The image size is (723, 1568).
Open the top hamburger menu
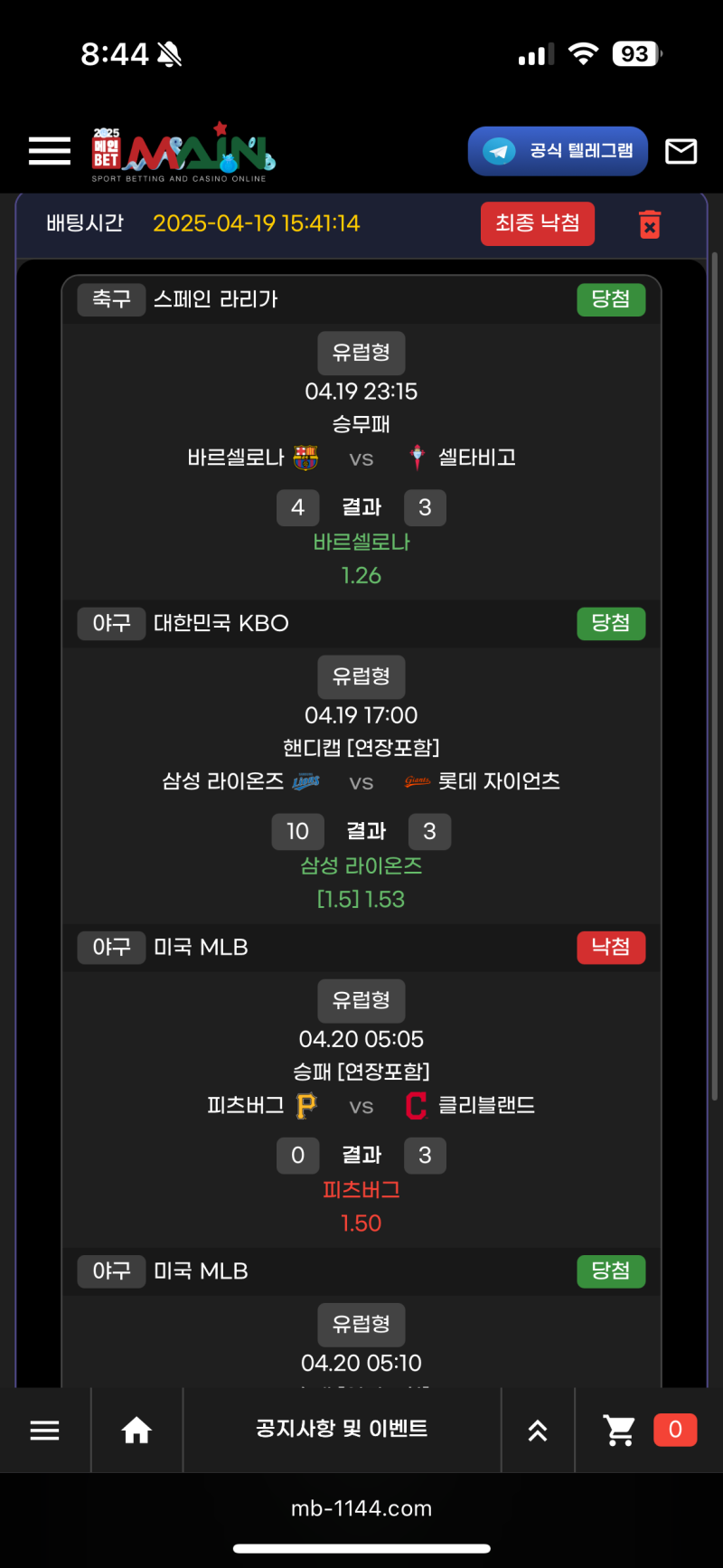tap(49, 151)
